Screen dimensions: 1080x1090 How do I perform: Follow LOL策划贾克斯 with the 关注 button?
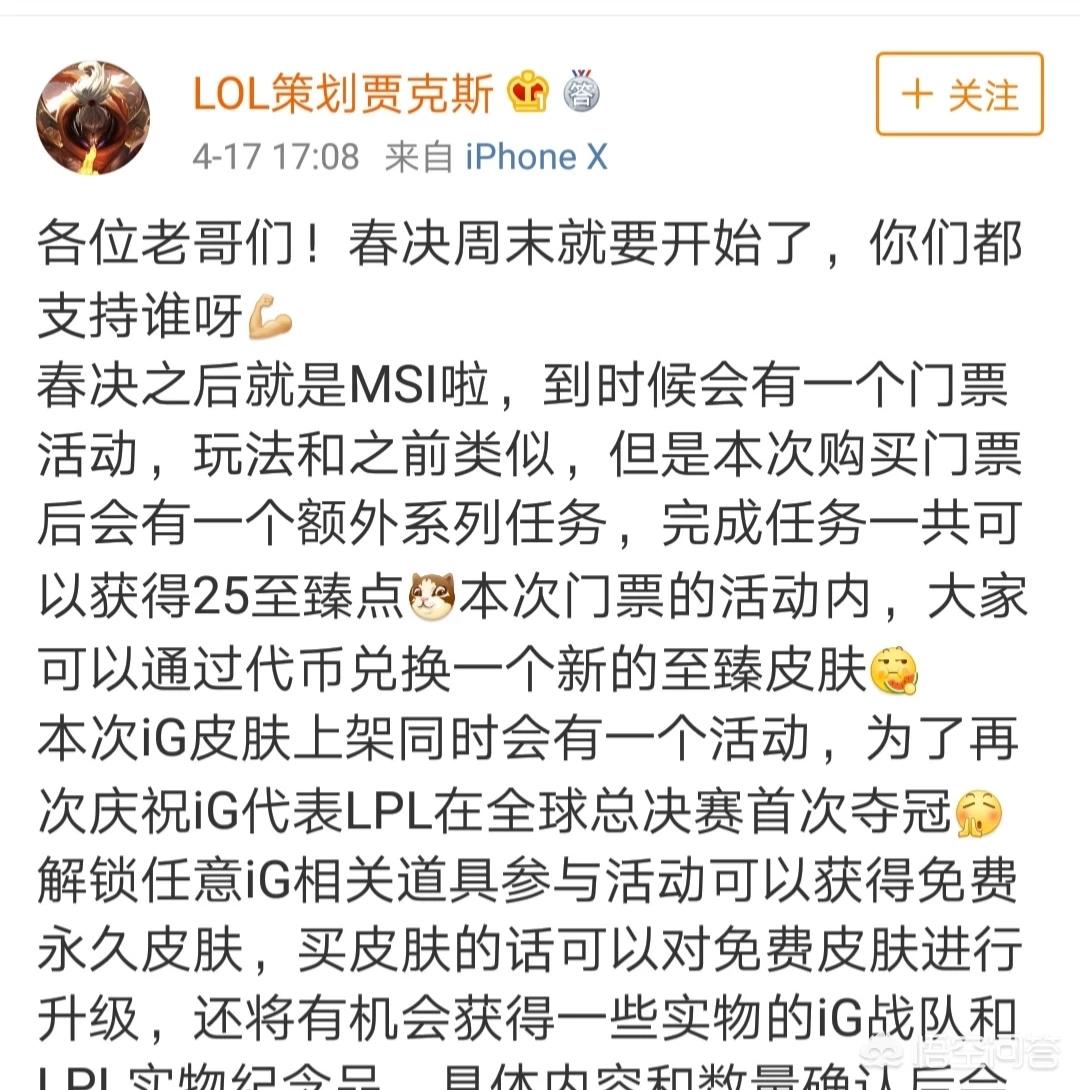959,95
